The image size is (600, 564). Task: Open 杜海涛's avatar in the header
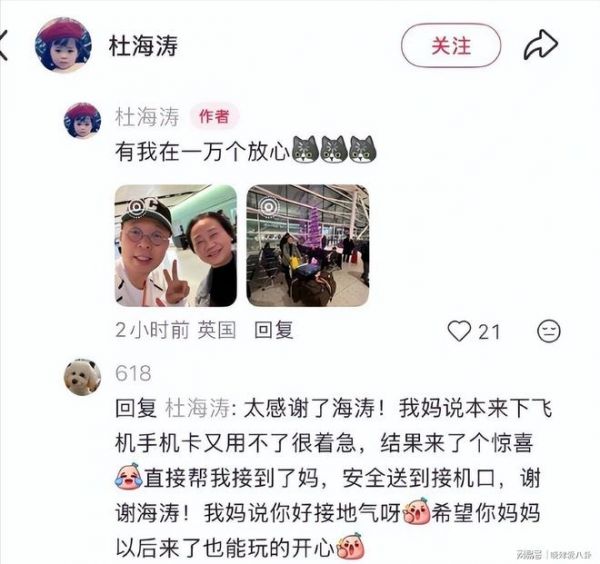point(63,46)
